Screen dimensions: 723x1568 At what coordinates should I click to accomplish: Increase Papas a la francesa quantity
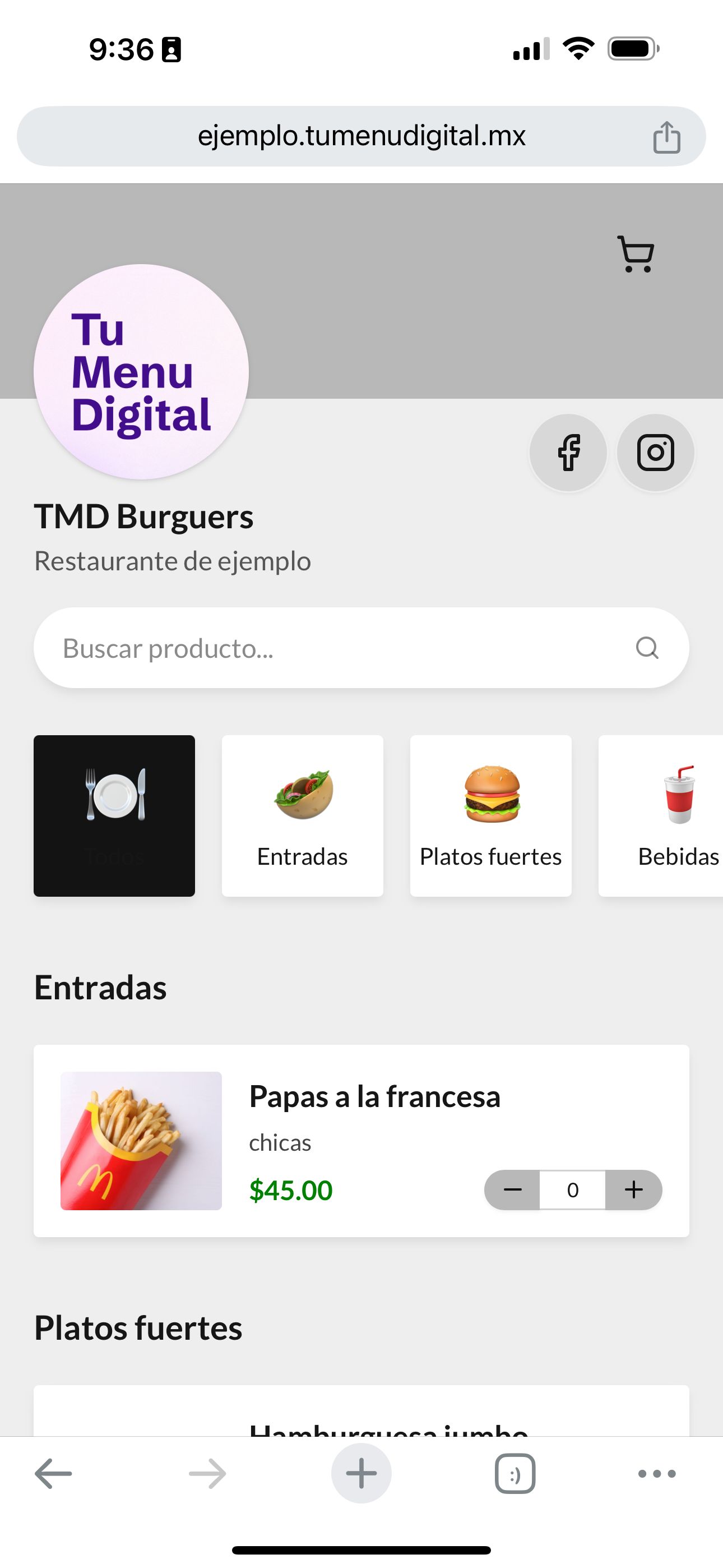[633, 1190]
